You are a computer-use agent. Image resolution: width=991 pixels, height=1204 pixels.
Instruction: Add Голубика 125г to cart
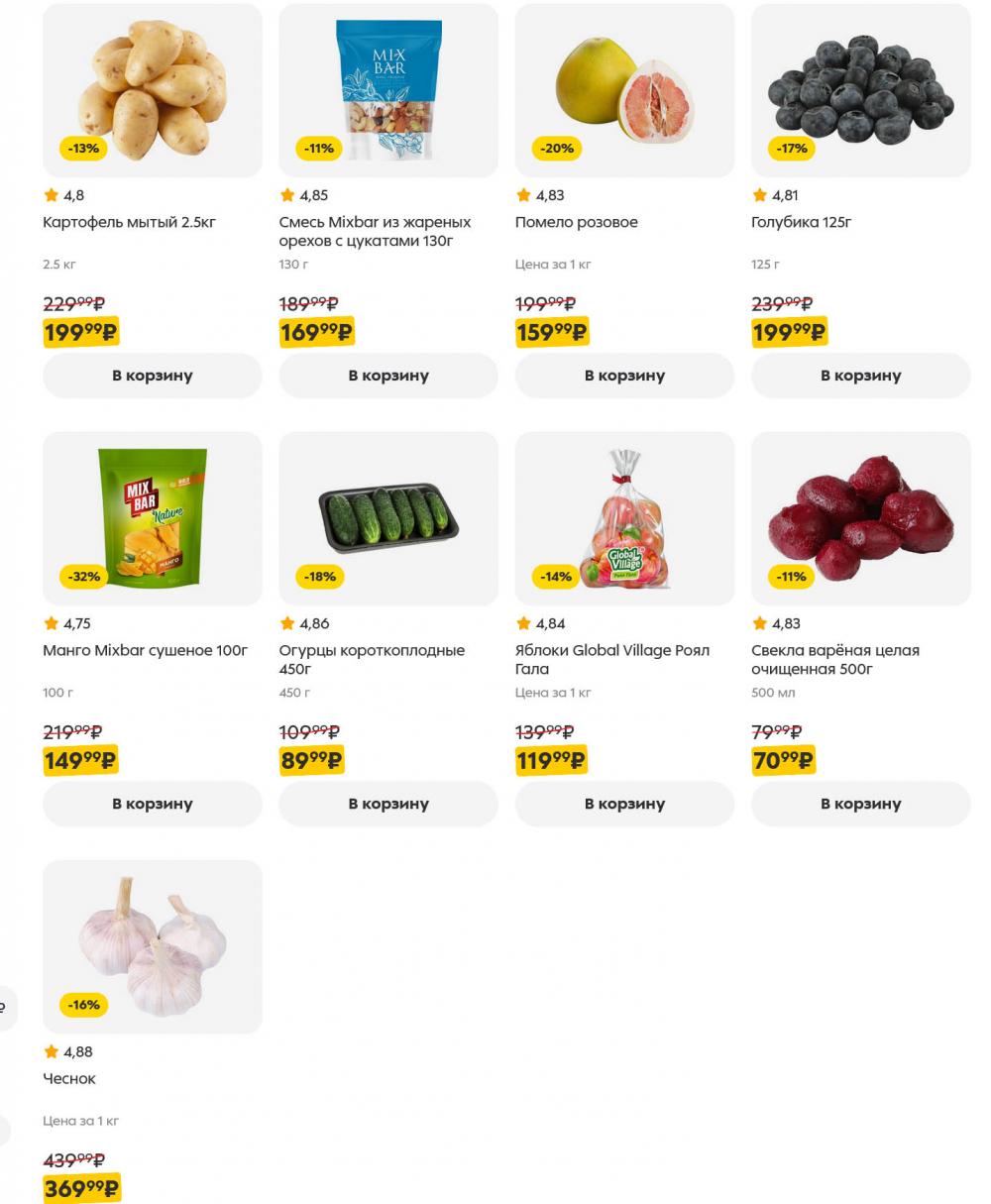coord(860,376)
